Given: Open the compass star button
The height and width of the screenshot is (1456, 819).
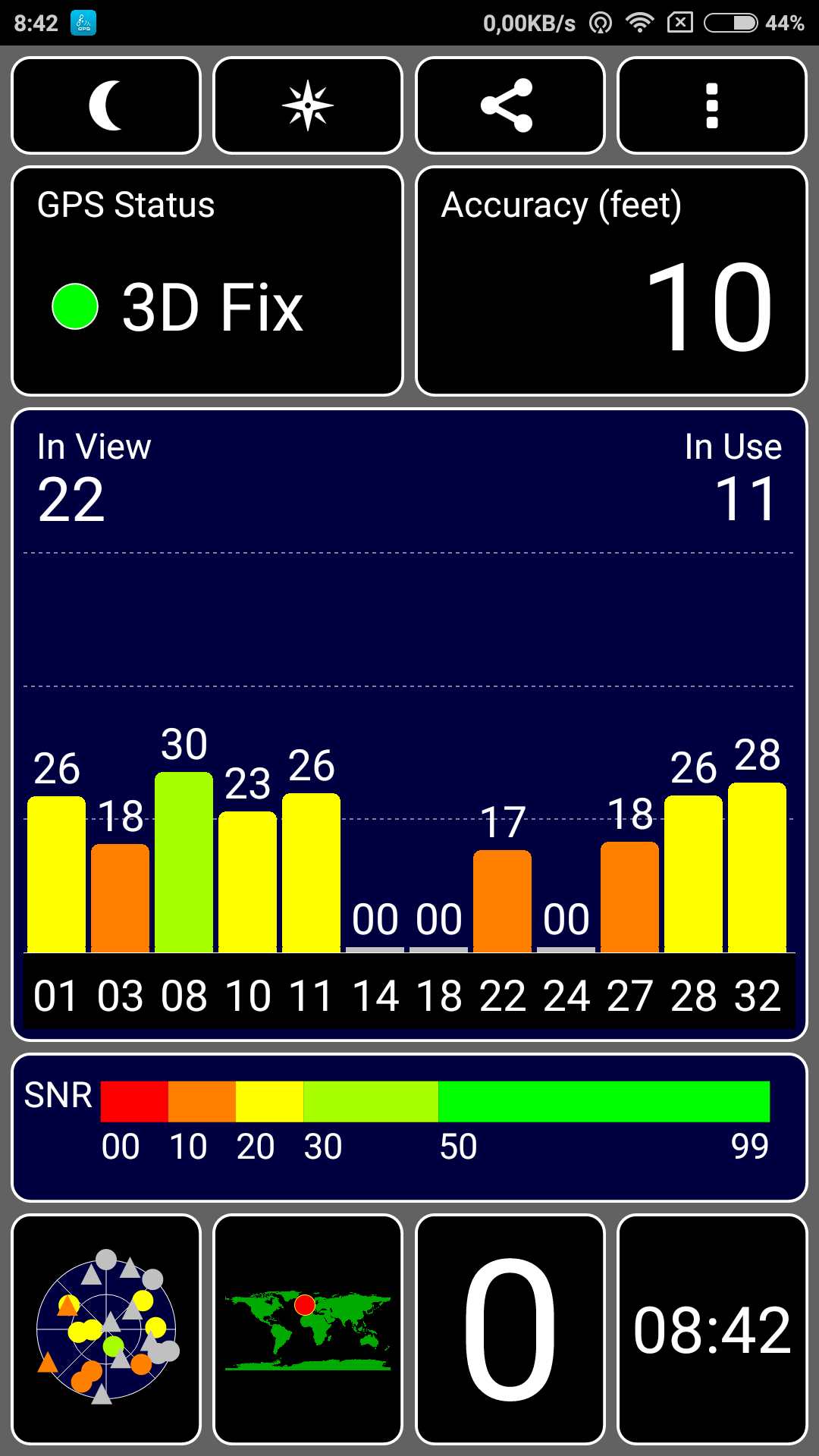Looking at the screenshot, I should point(308,105).
